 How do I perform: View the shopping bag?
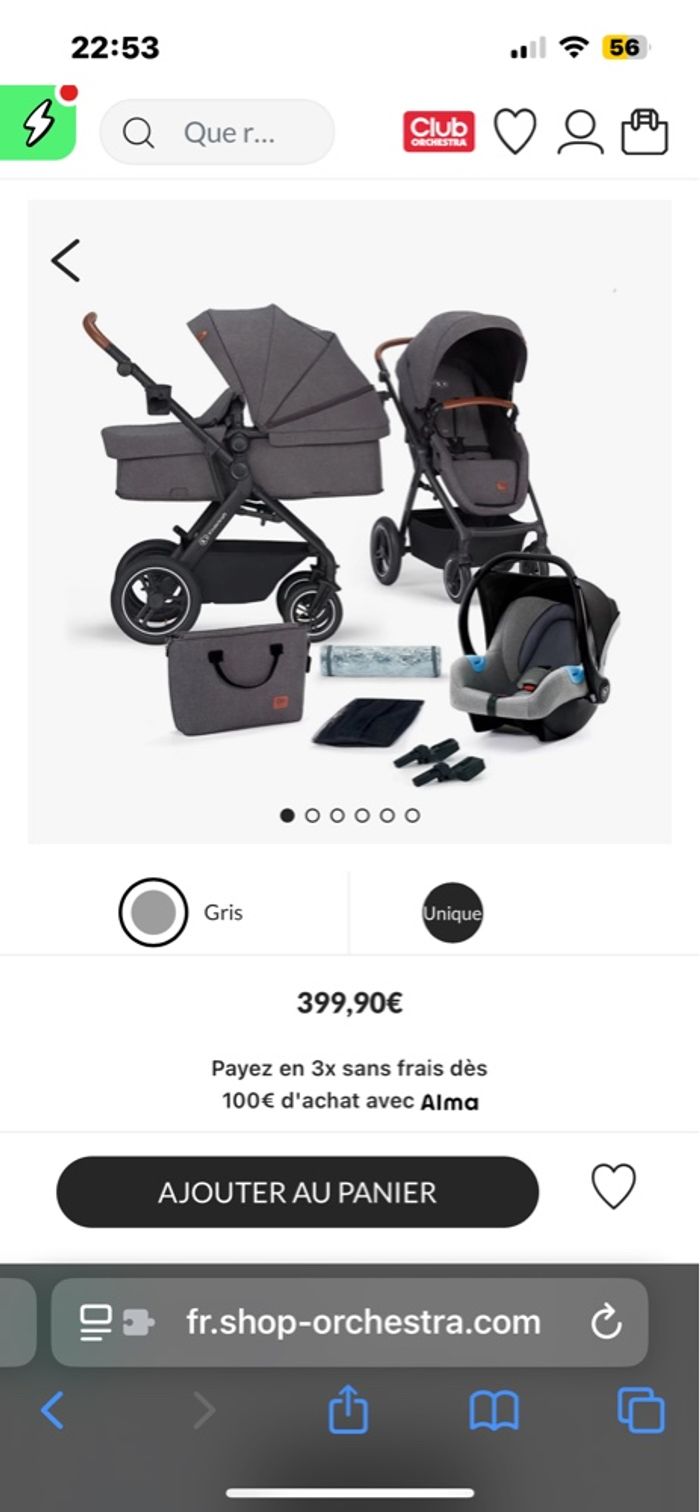tap(644, 132)
